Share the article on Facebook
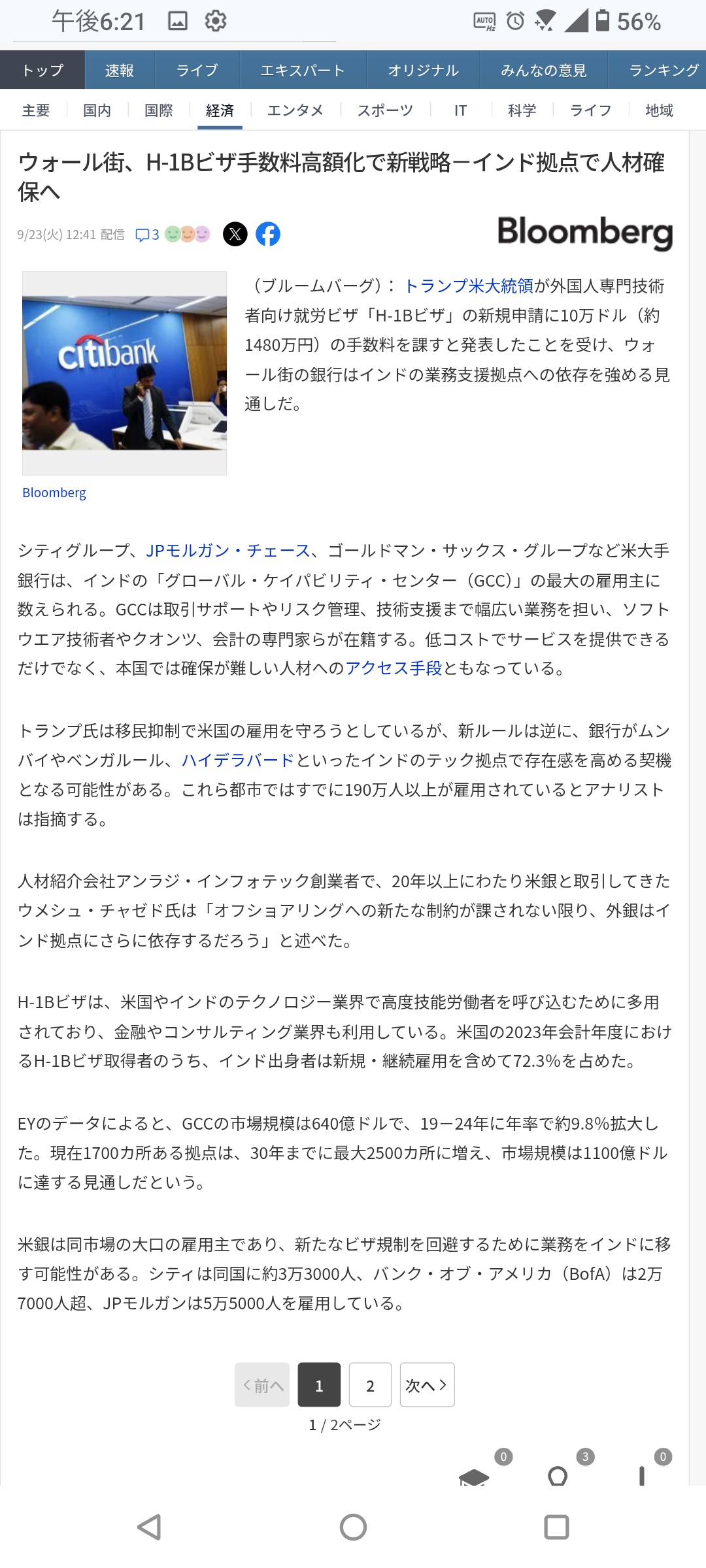Screen dimensions: 706x1568 [x=268, y=234]
